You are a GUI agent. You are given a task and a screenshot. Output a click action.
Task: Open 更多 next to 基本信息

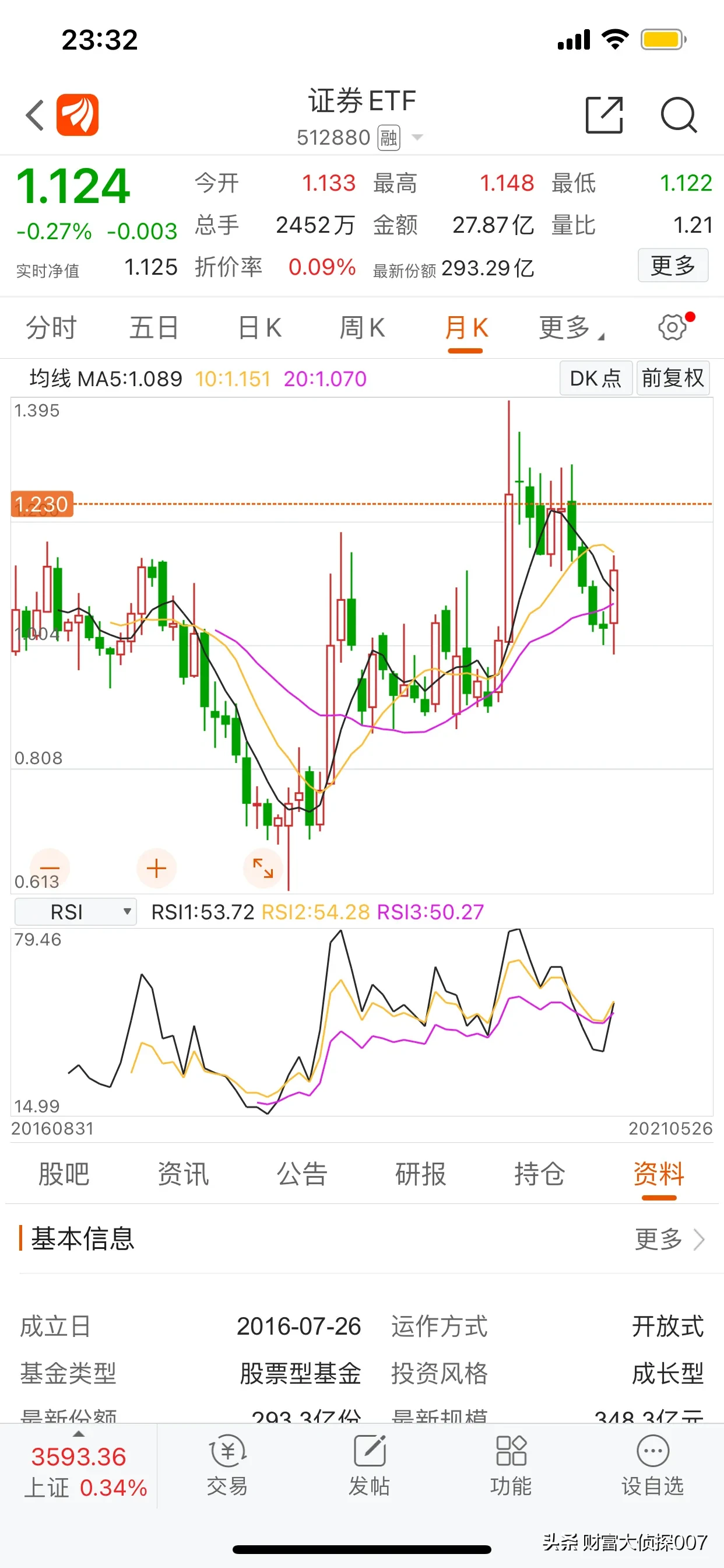point(669,1240)
